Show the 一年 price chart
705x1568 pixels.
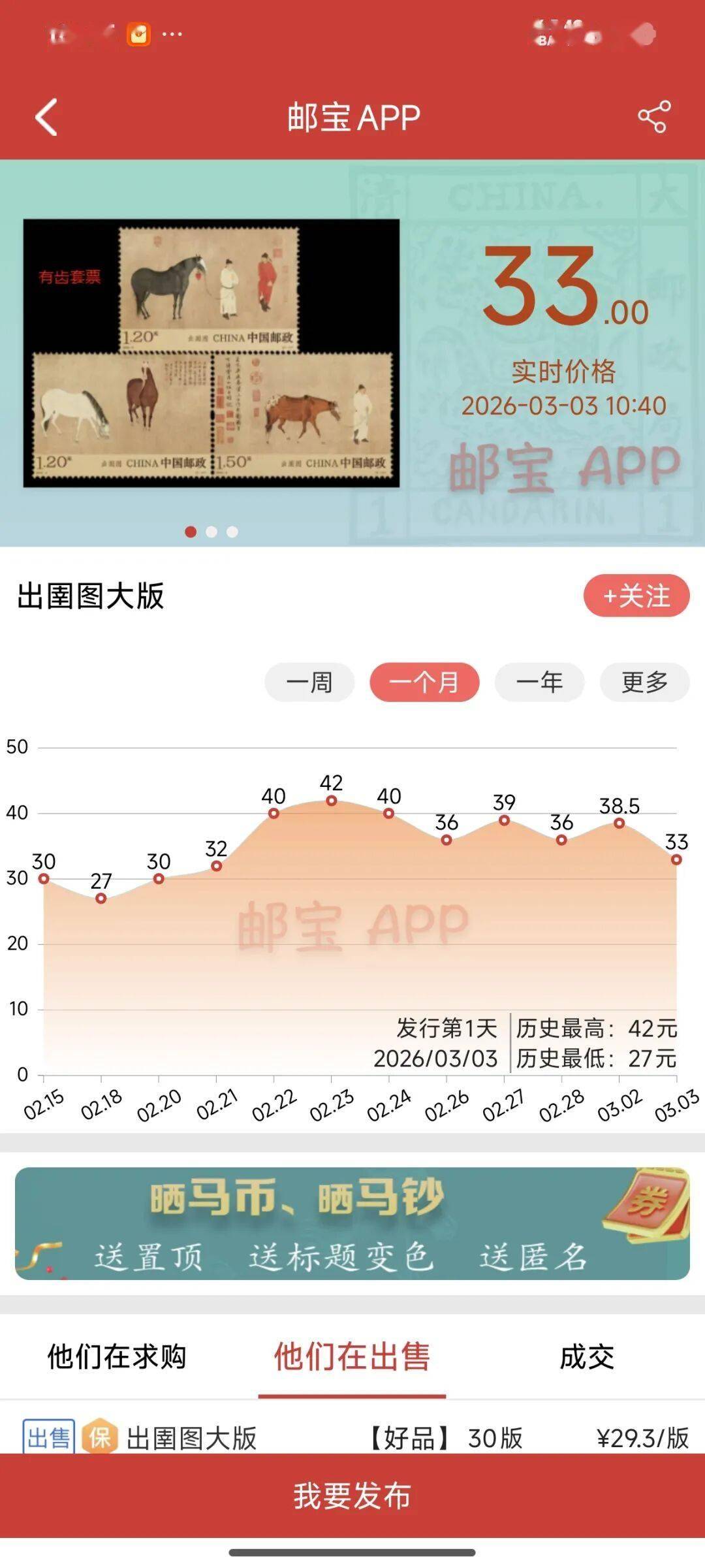point(539,682)
